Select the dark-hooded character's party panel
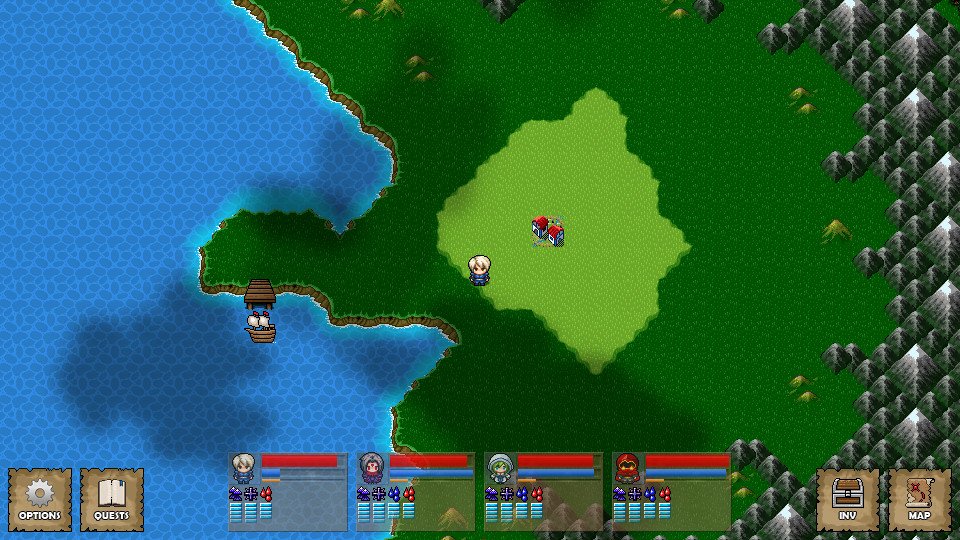This screenshot has width=960, height=540. [x=416, y=492]
